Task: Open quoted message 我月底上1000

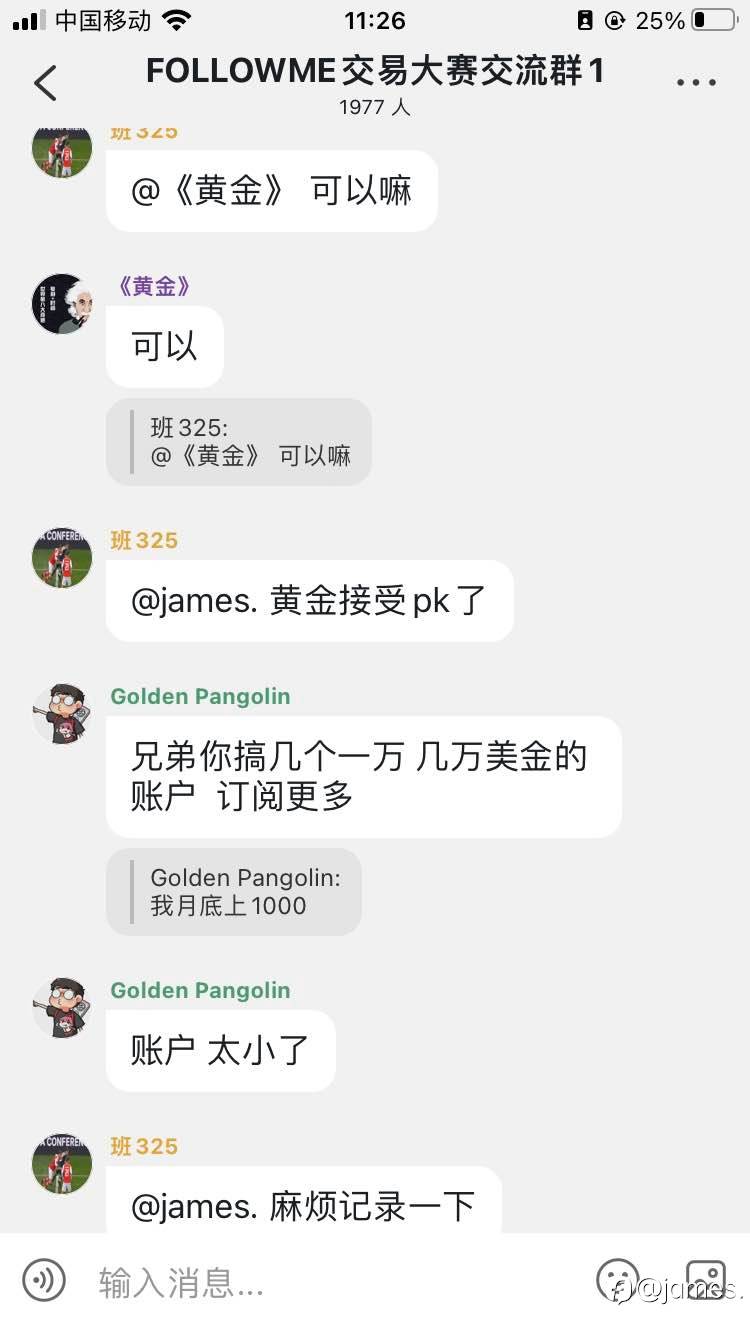Action: tap(234, 892)
